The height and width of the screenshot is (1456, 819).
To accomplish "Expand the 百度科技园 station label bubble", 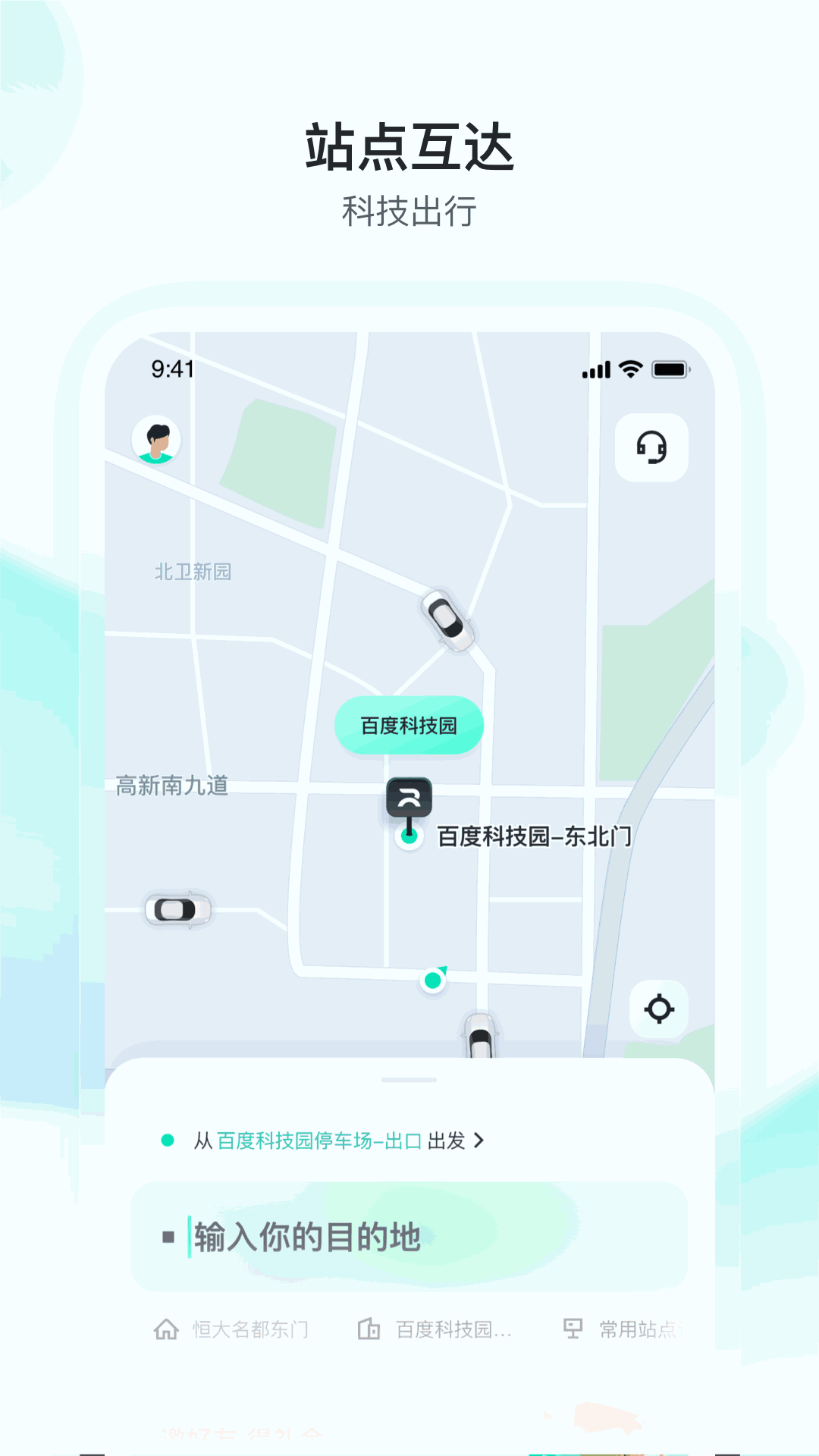I will [408, 726].
